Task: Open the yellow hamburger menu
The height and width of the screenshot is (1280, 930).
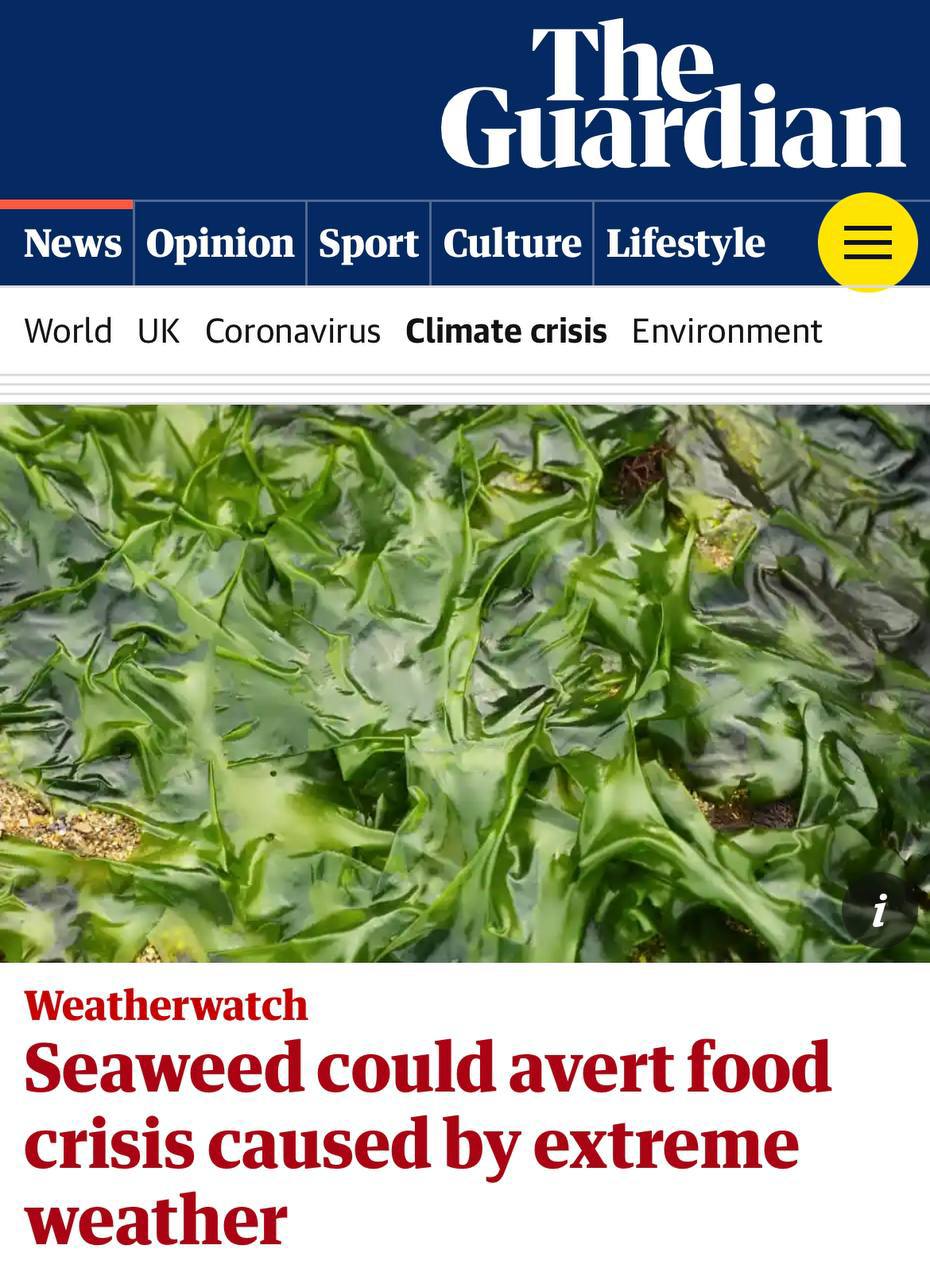Action: pyautogui.click(x=867, y=242)
